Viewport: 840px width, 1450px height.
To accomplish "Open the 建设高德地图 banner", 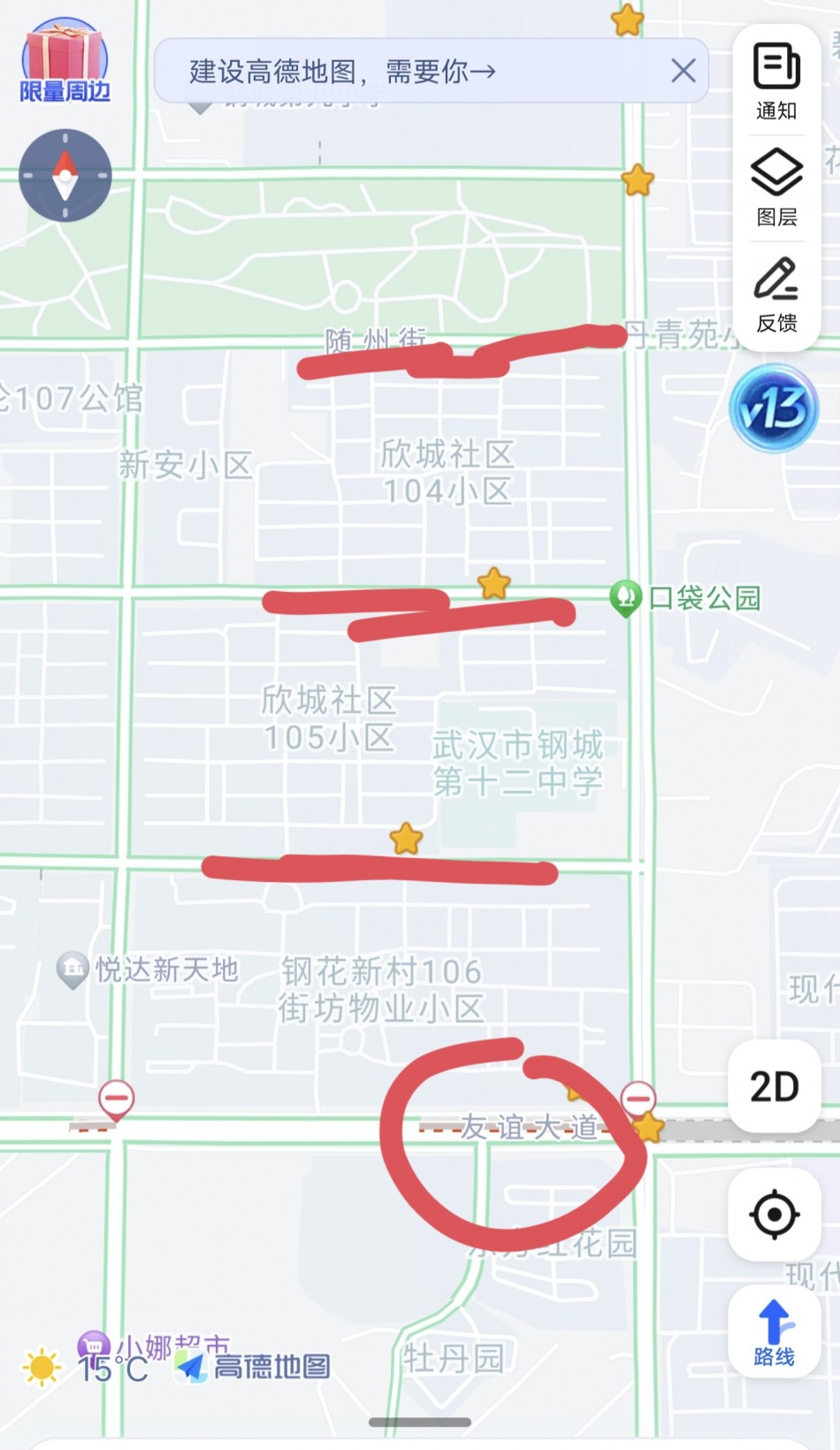I will click(407, 71).
